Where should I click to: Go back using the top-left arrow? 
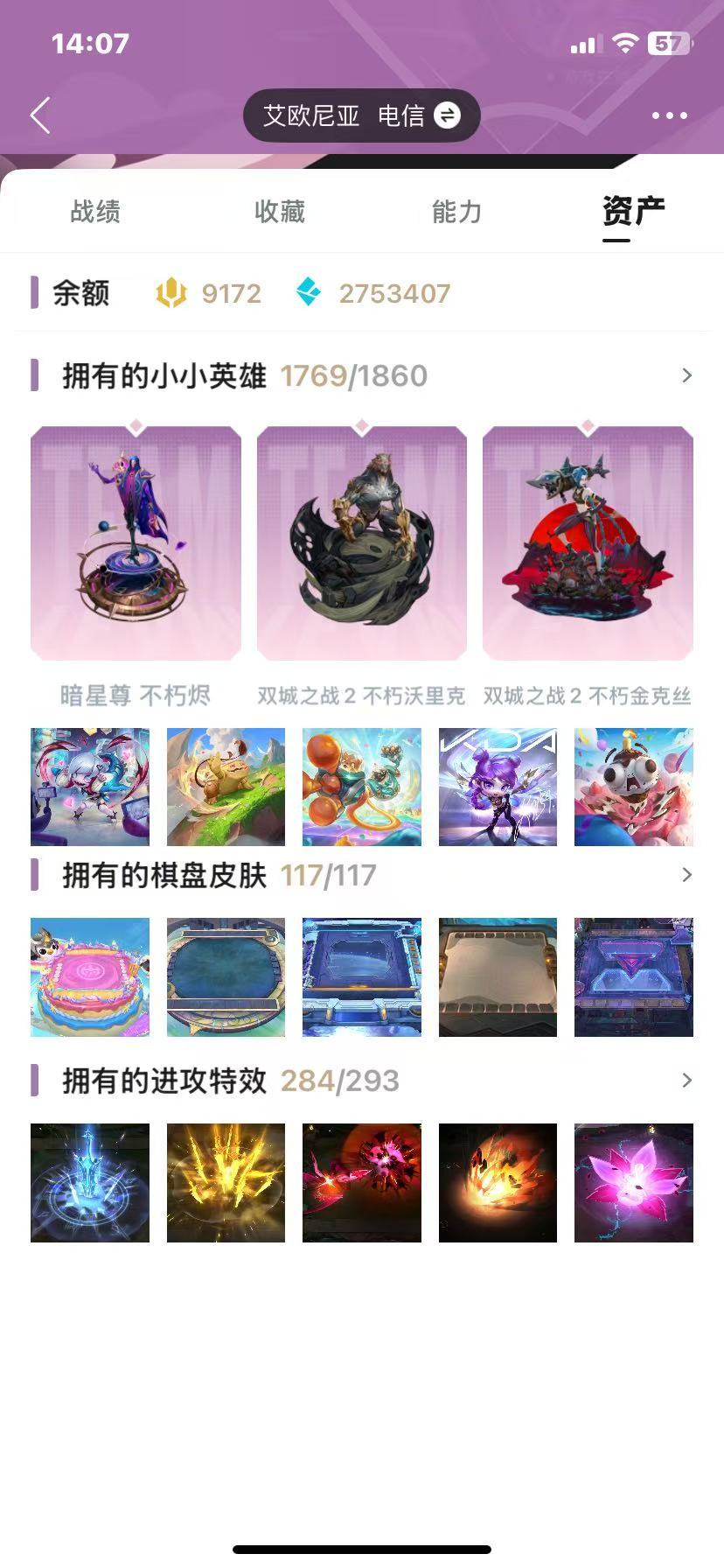[x=40, y=115]
